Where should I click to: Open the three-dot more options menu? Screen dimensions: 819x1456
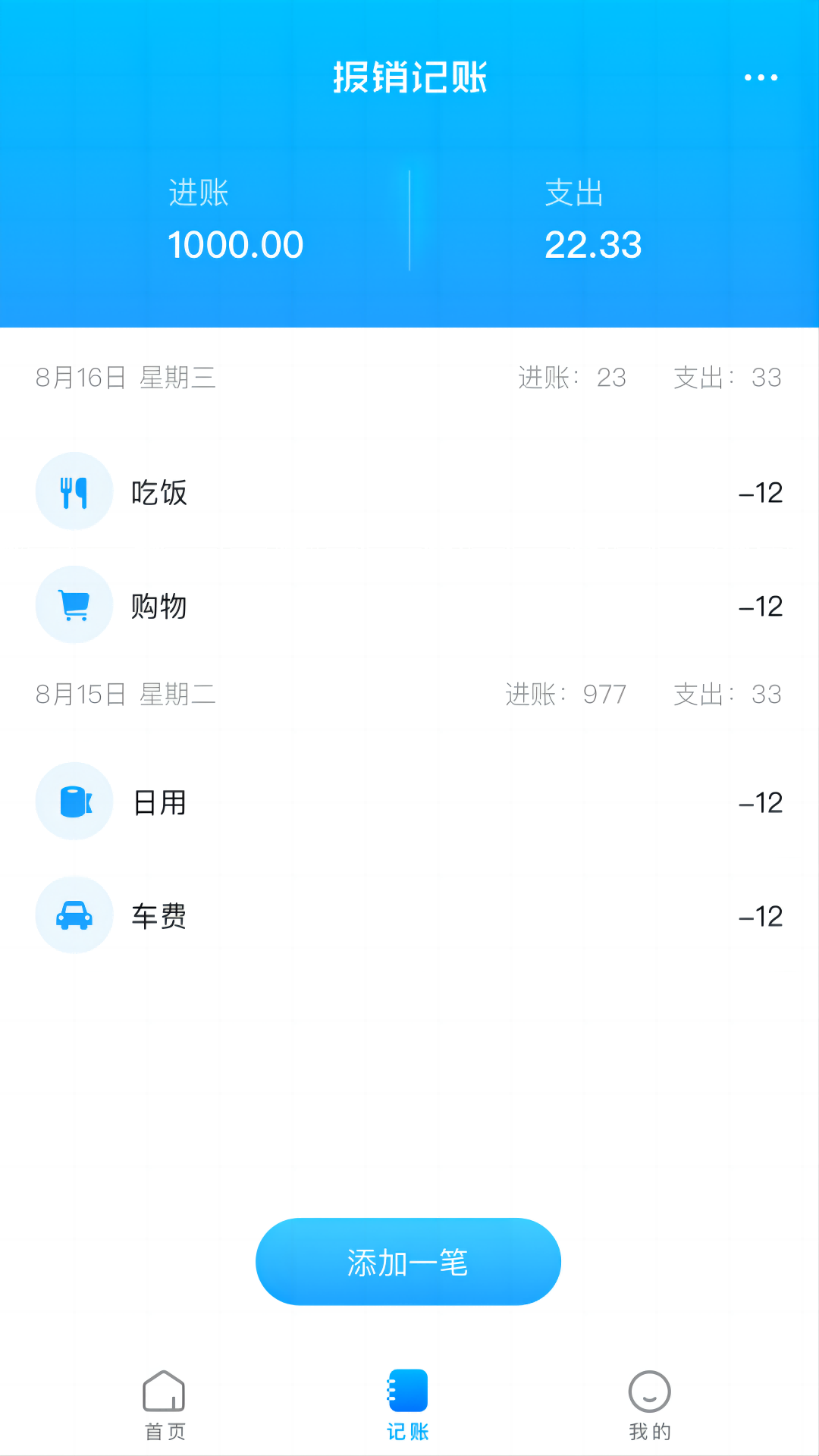(x=761, y=77)
